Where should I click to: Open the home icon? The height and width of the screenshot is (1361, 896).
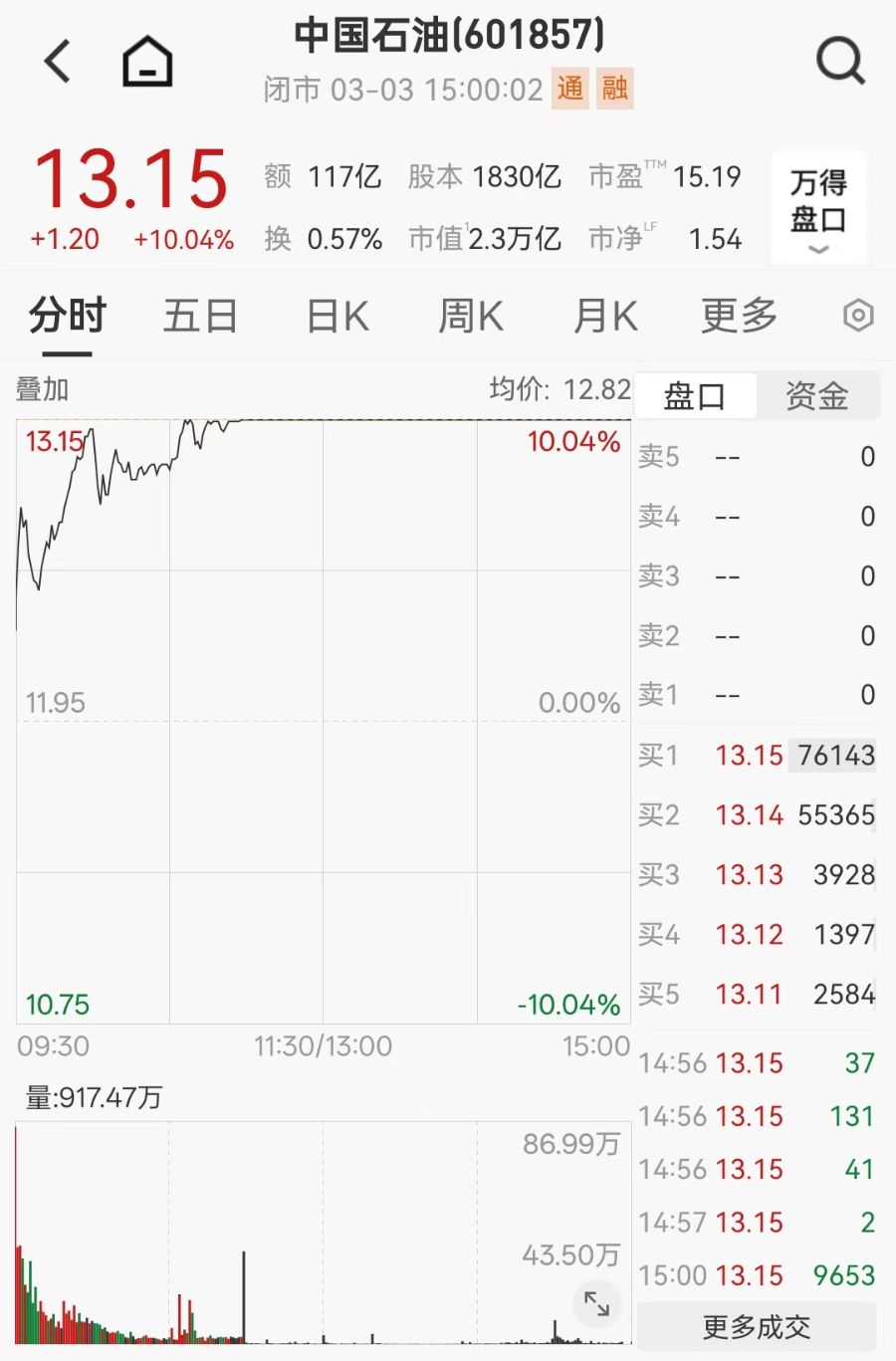coord(147,61)
